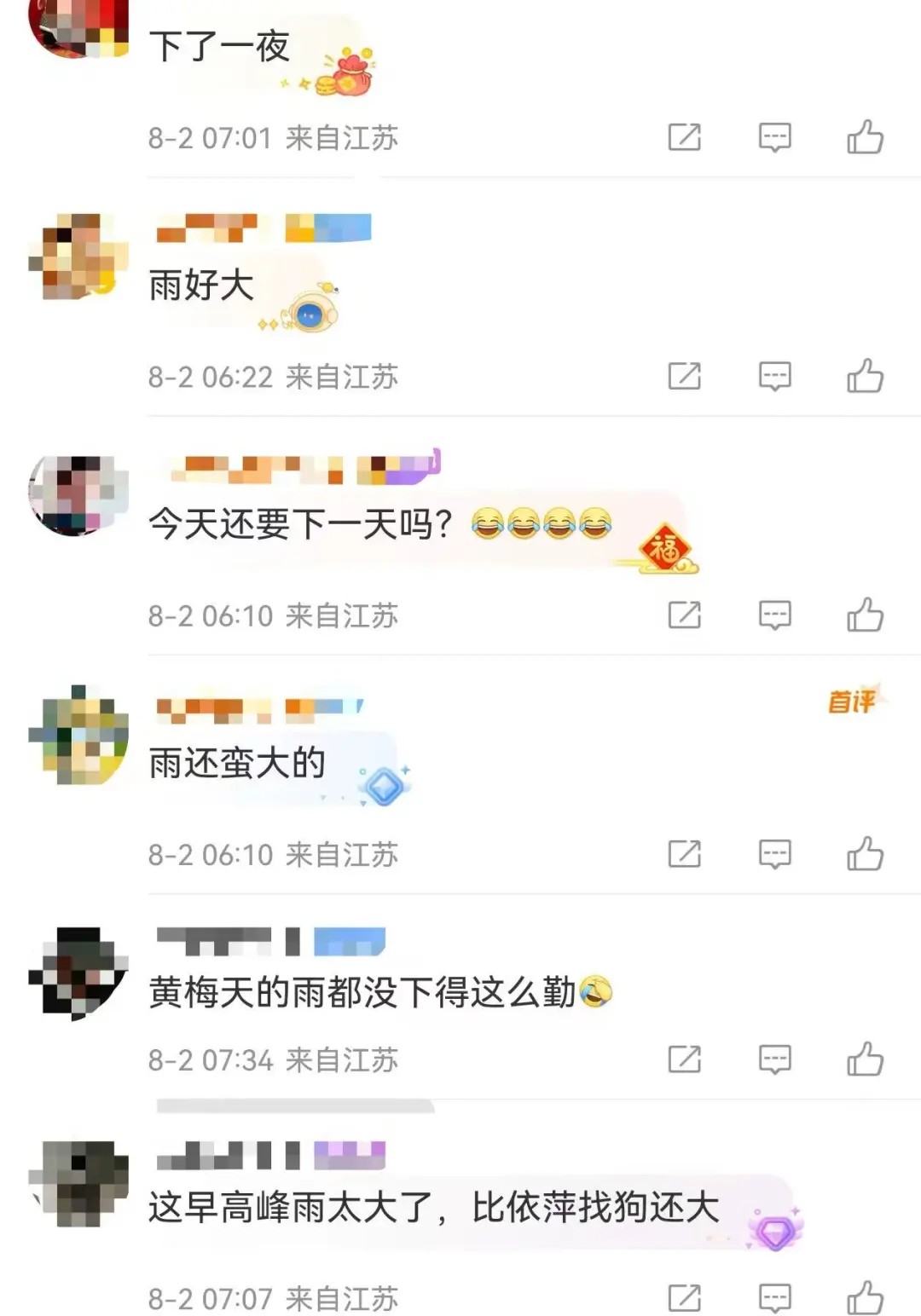Like the comment "雨好大"
921x1316 pixels.
tap(865, 376)
